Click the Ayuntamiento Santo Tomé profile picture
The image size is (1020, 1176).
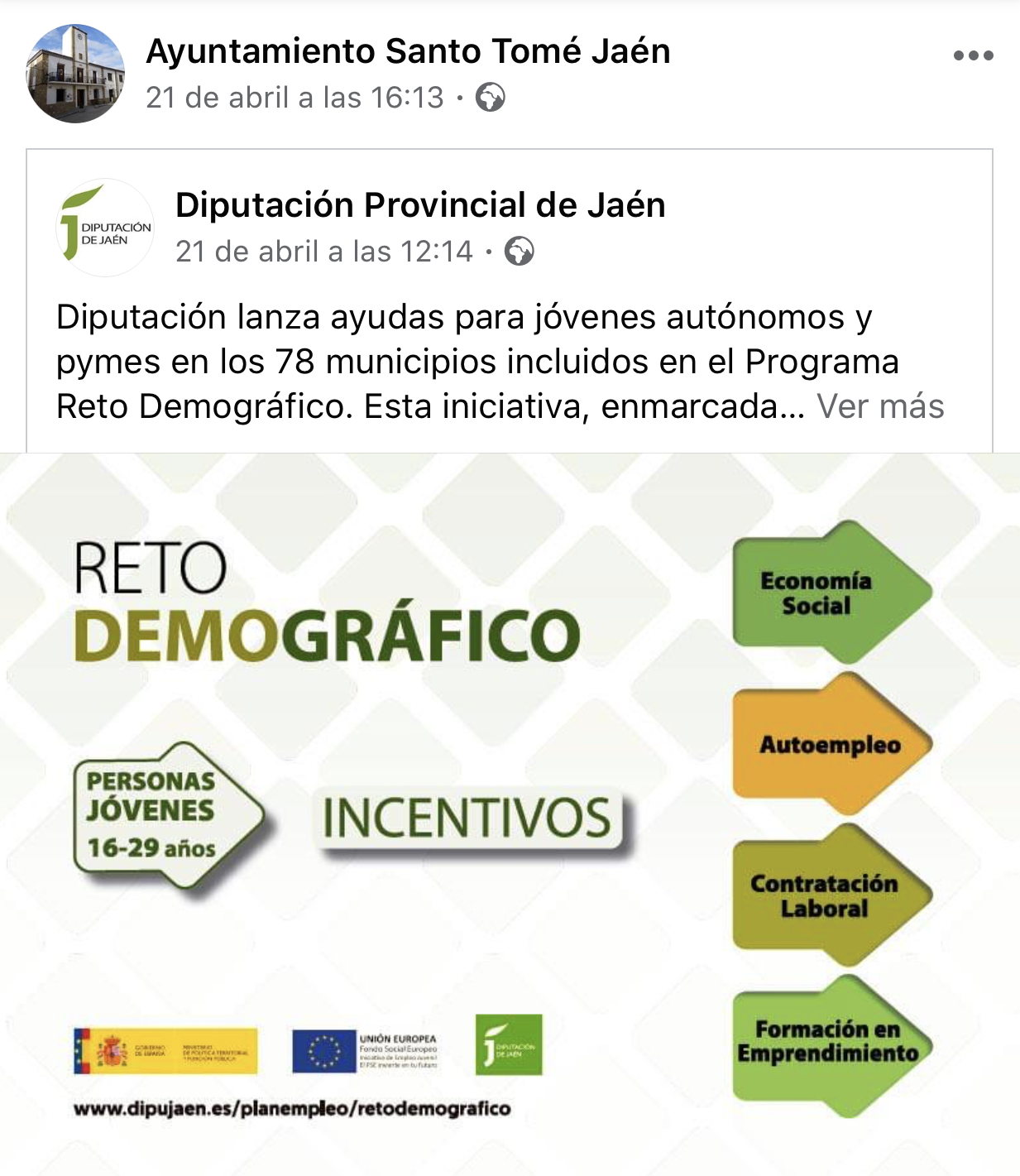77,70
